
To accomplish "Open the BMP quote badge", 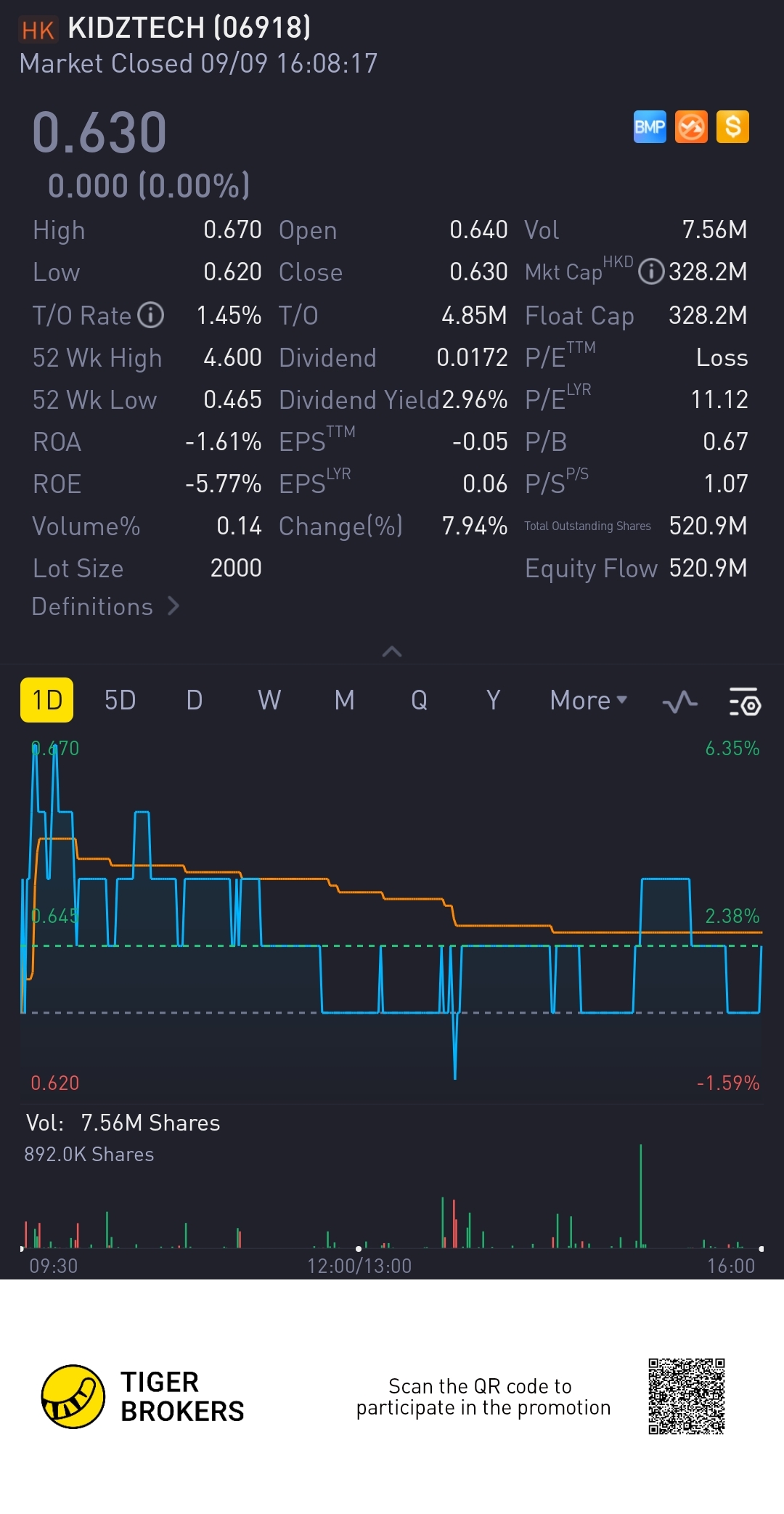I will 650,127.
